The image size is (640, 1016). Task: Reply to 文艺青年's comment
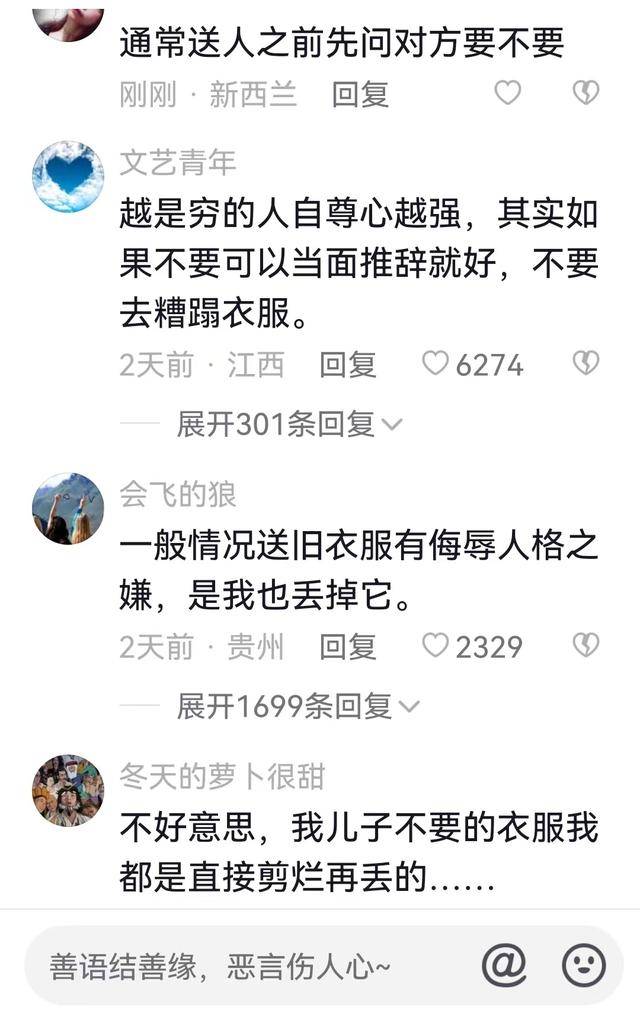[347, 365]
